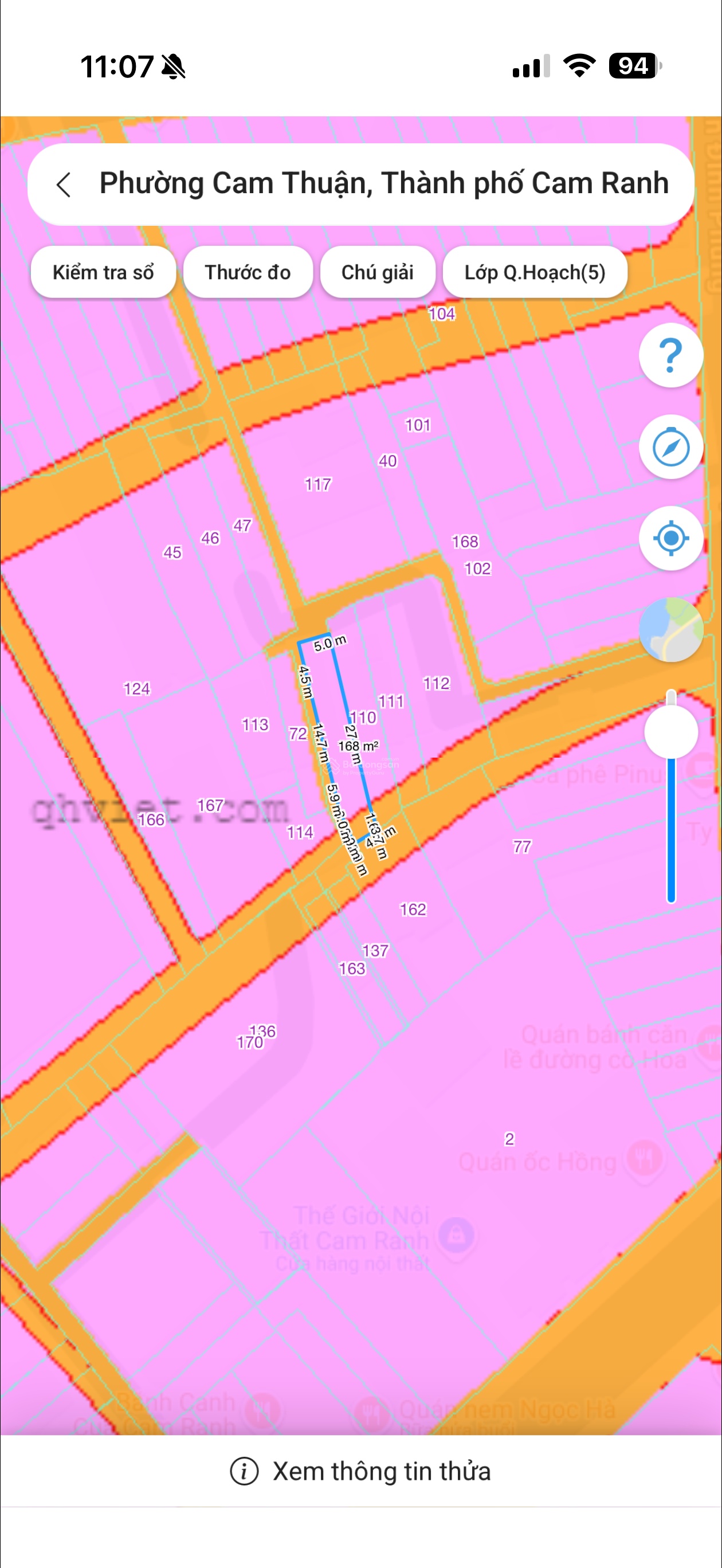Screen dimensions: 722x1568
Task: Select the Thước đo measuring tool
Action: (x=248, y=272)
